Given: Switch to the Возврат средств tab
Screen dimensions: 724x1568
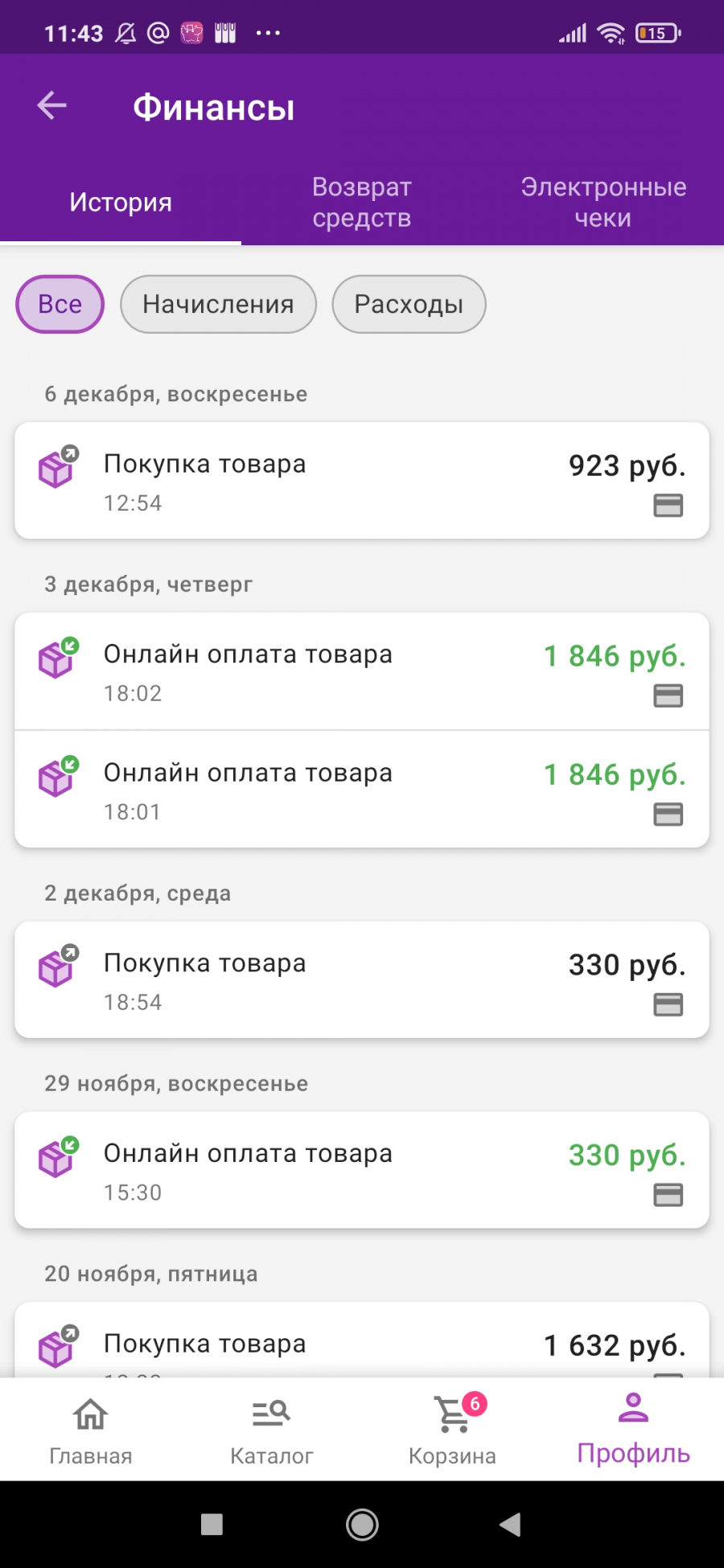Looking at the screenshot, I should 362,203.
